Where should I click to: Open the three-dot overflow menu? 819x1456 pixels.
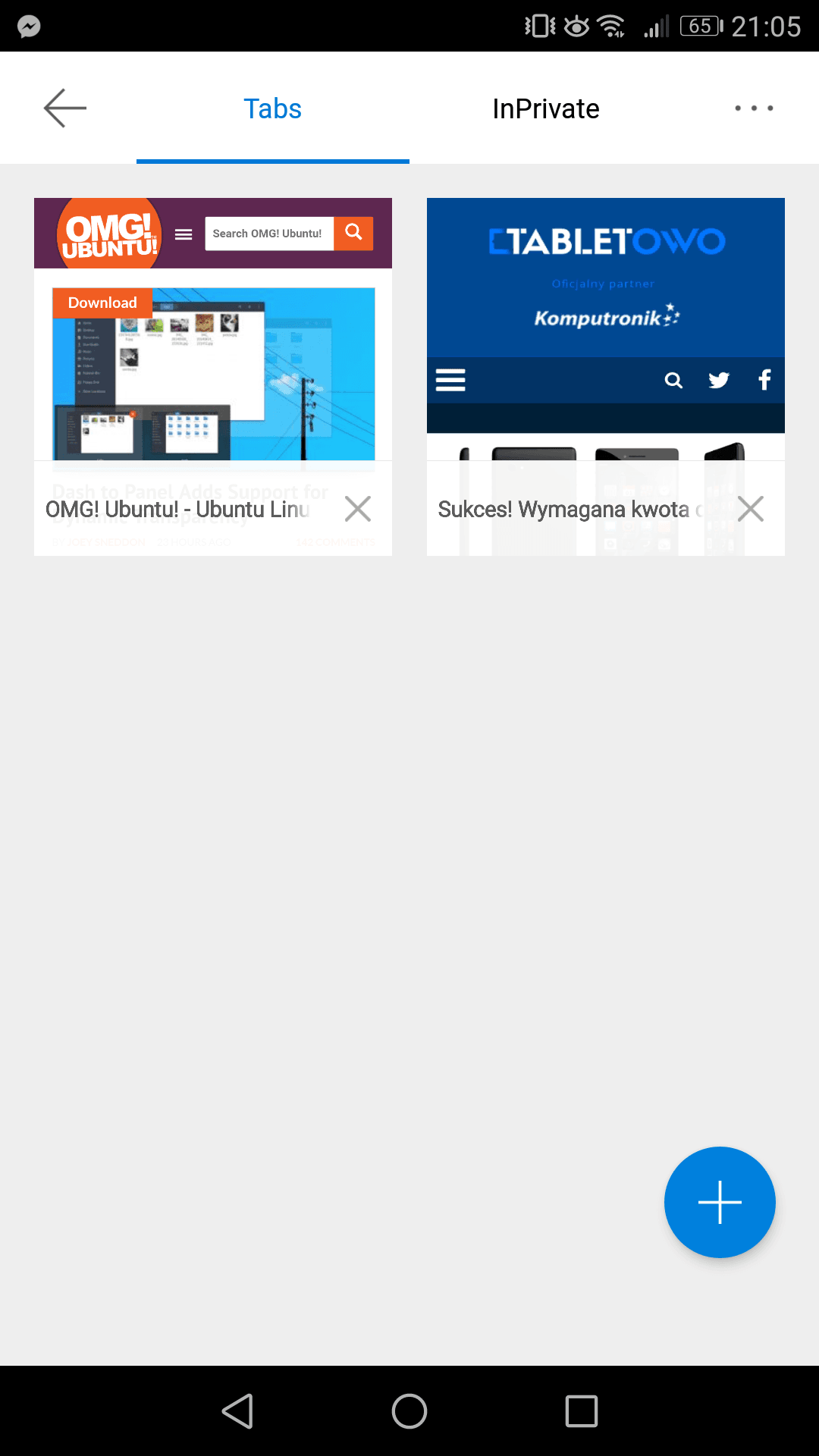[x=754, y=108]
